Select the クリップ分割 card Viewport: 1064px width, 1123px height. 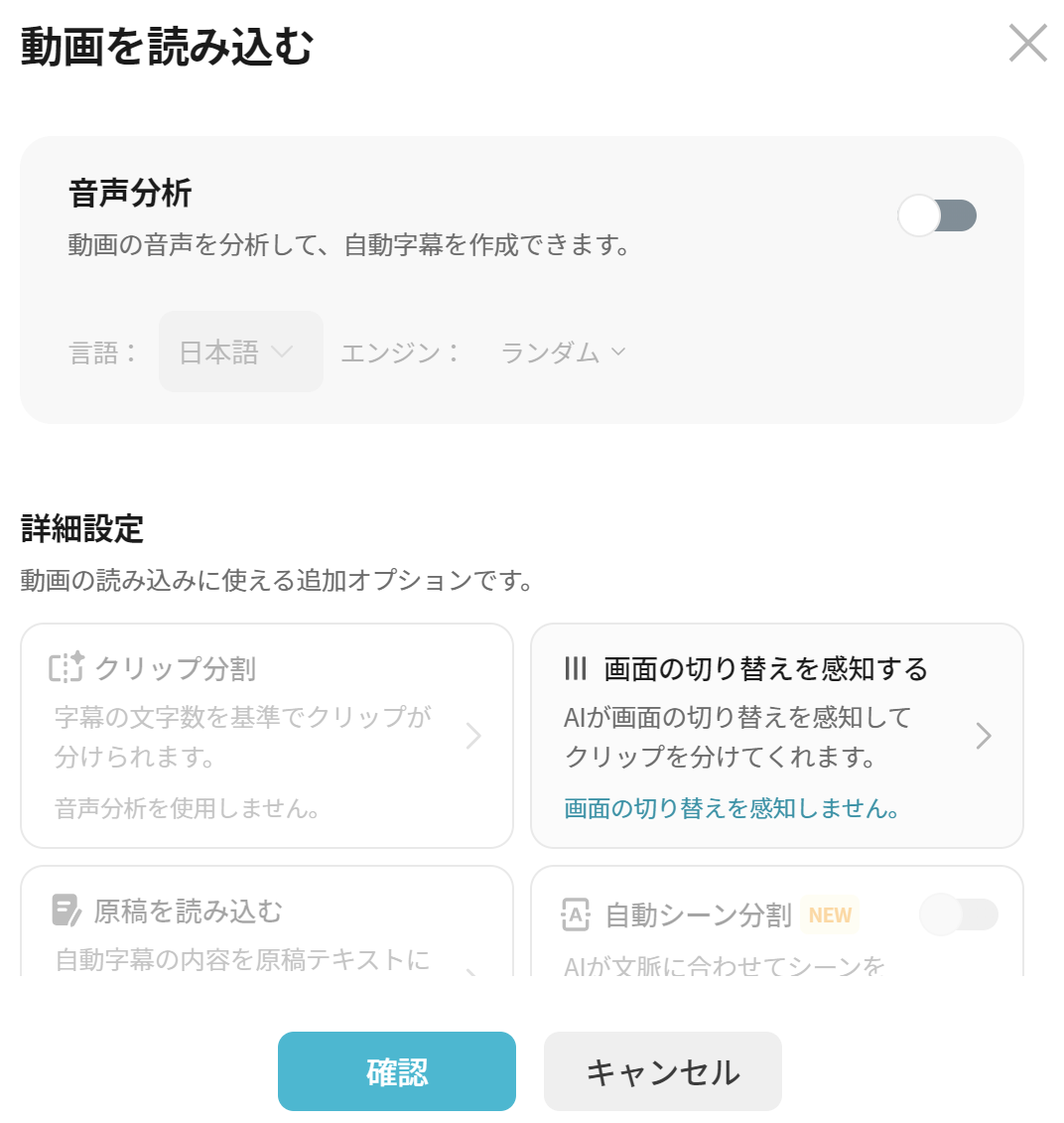pyautogui.click(x=266, y=737)
